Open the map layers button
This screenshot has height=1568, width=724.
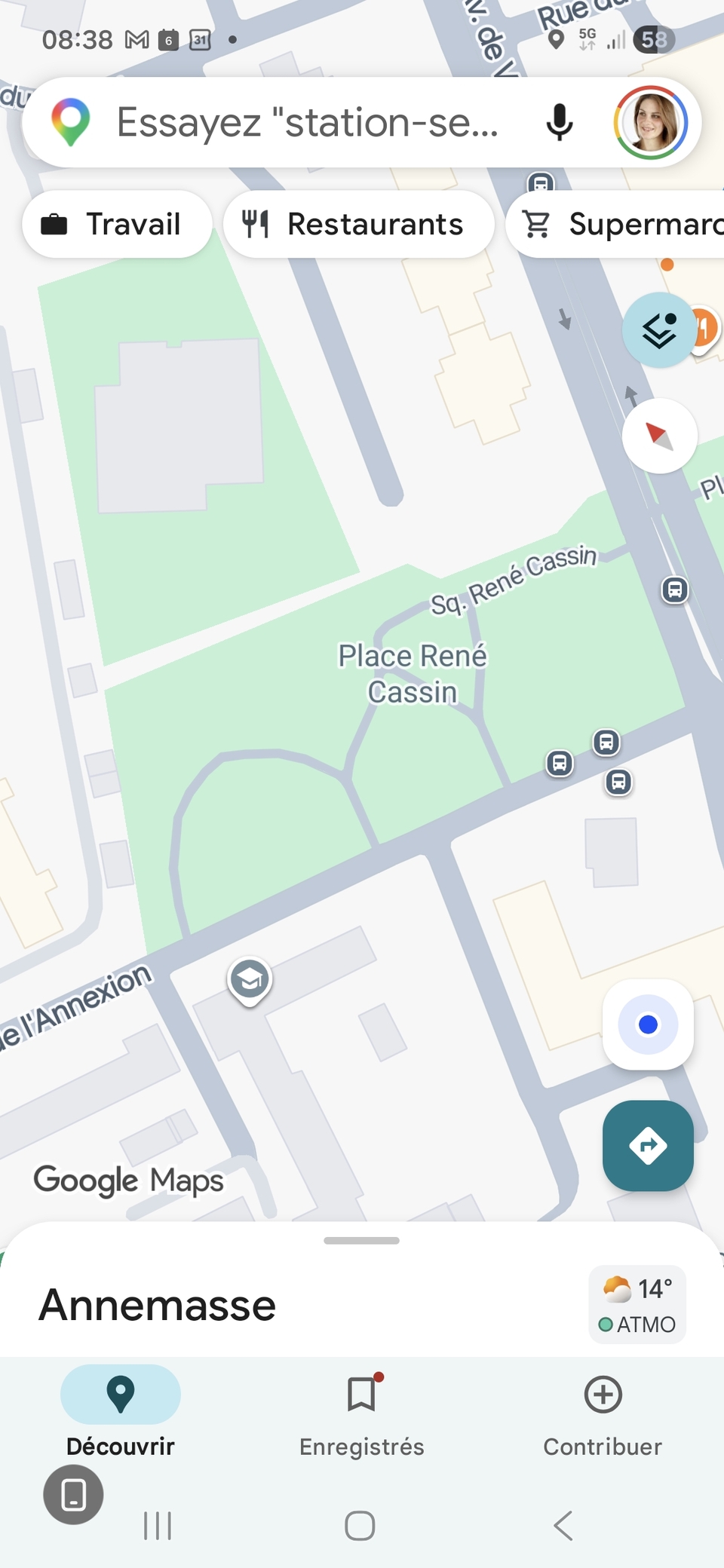tap(659, 330)
